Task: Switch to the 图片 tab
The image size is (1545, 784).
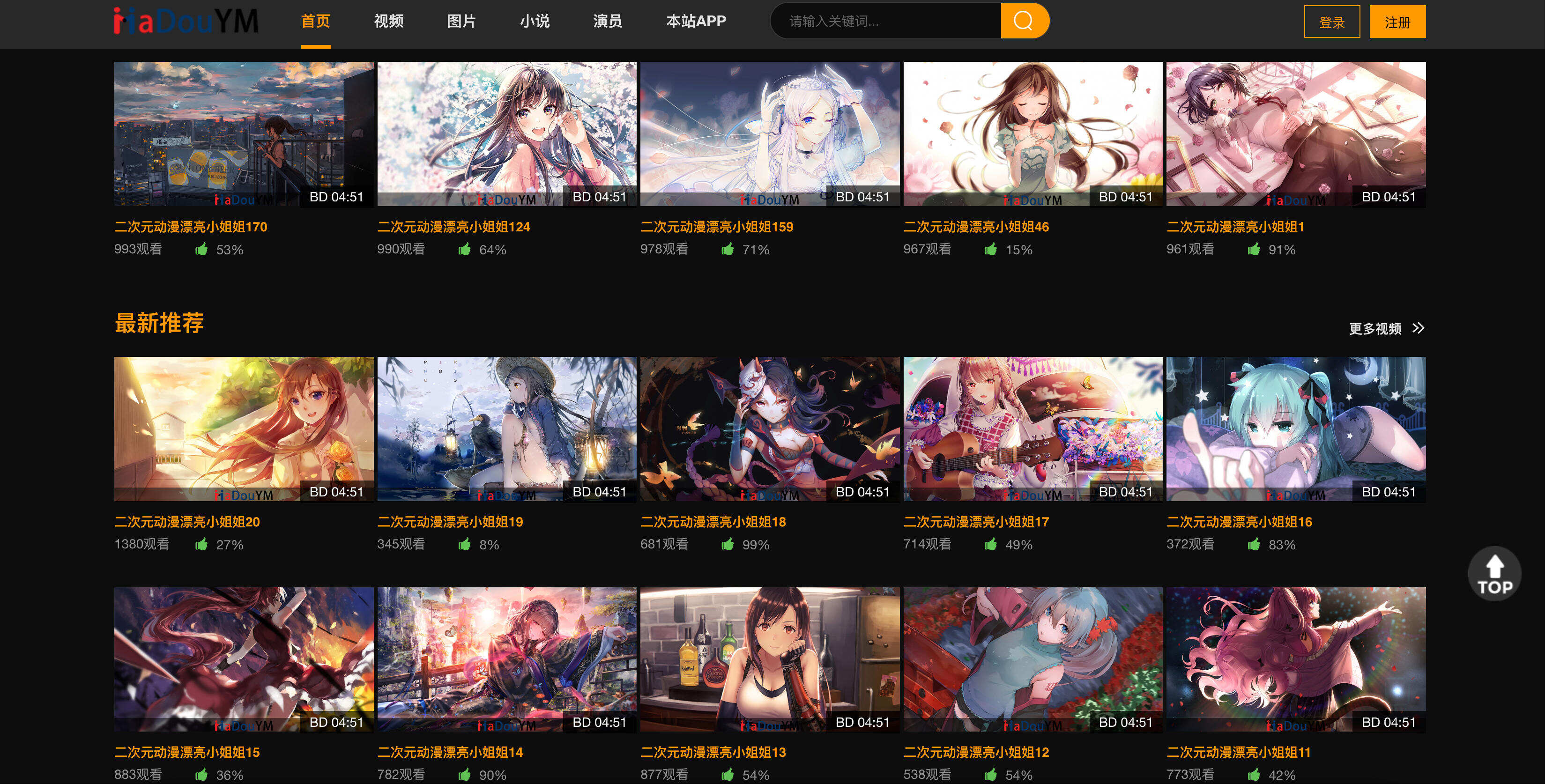Action: [461, 21]
